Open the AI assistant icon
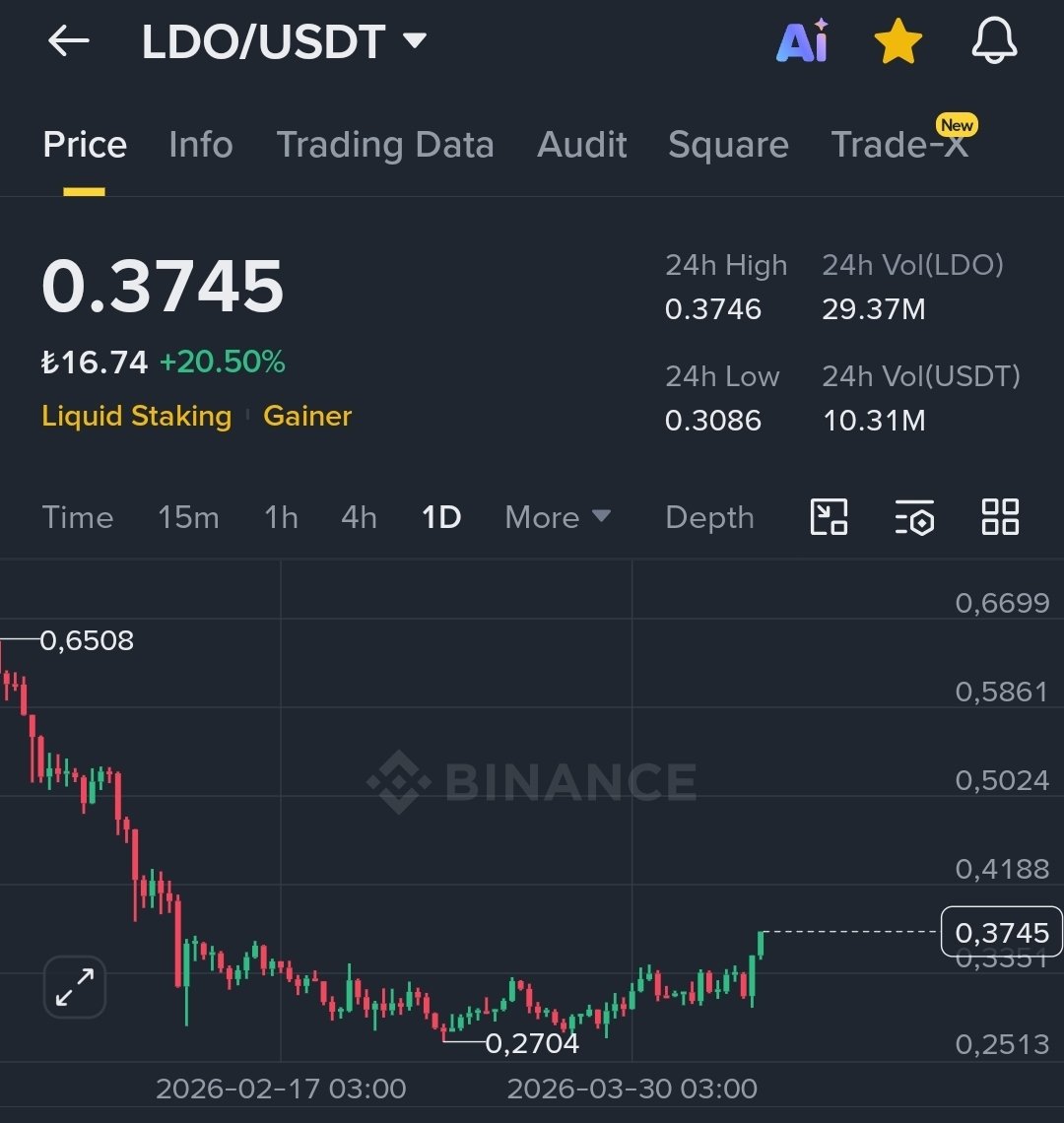The image size is (1064, 1123). (803, 42)
